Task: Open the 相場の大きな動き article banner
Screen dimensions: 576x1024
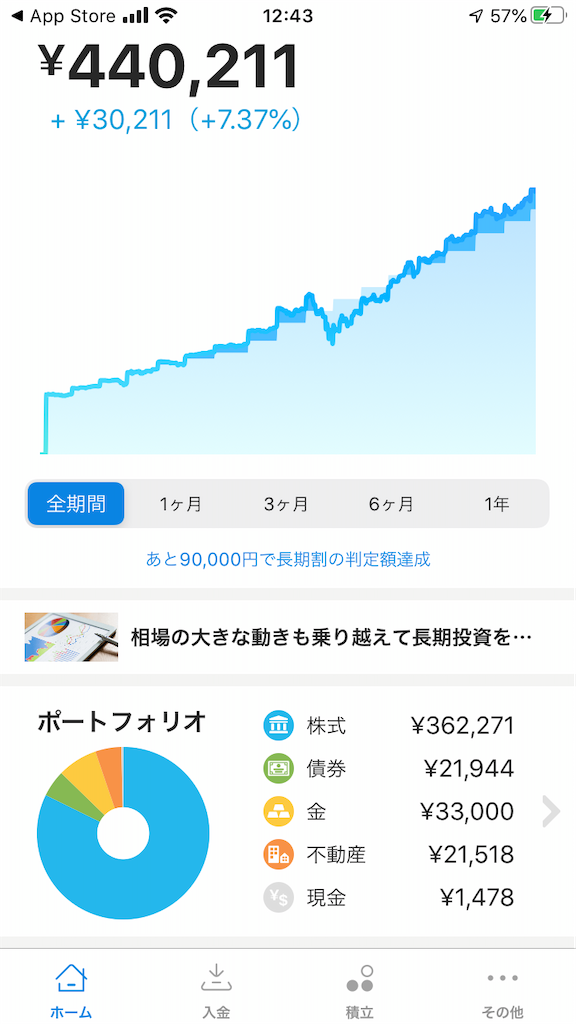Action: click(x=288, y=637)
